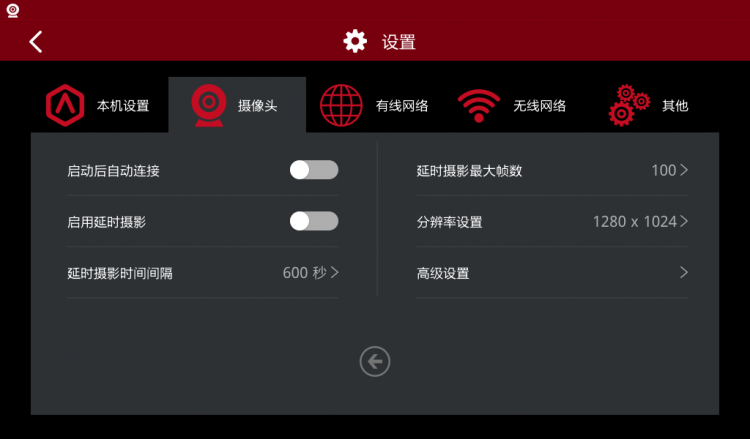Open 分辨率设置 row

click(552, 221)
